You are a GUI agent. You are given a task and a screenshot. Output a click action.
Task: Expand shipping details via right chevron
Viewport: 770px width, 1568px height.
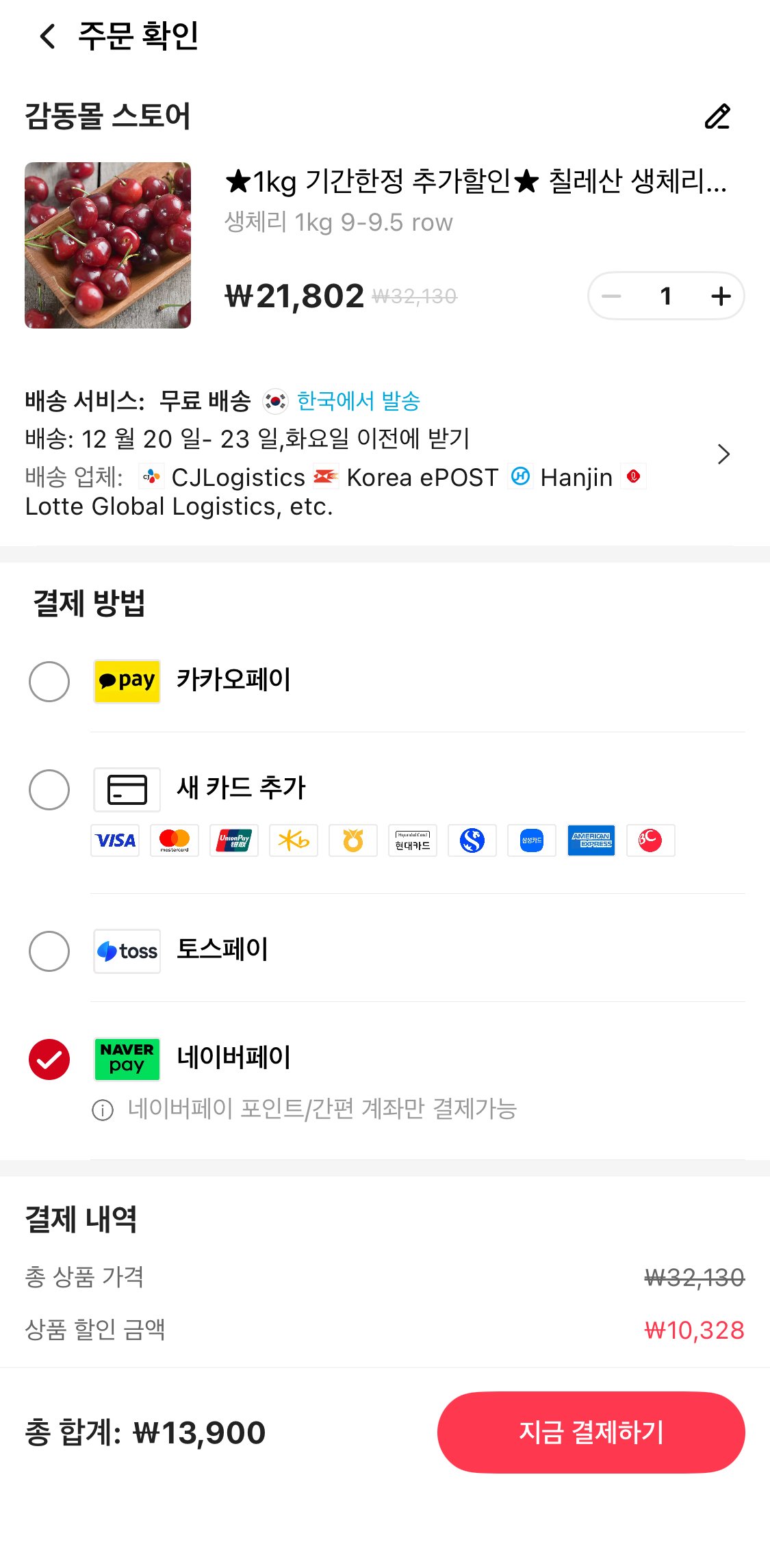[x=723, y=454]
